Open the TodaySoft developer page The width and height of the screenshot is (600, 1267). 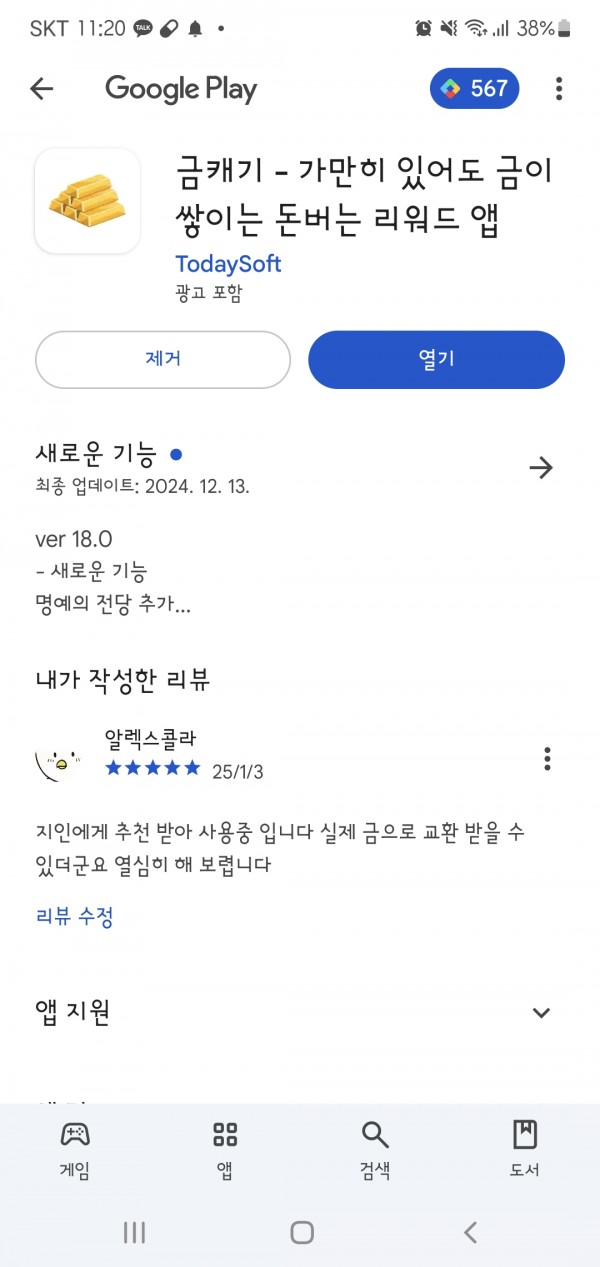pos(228,264)
